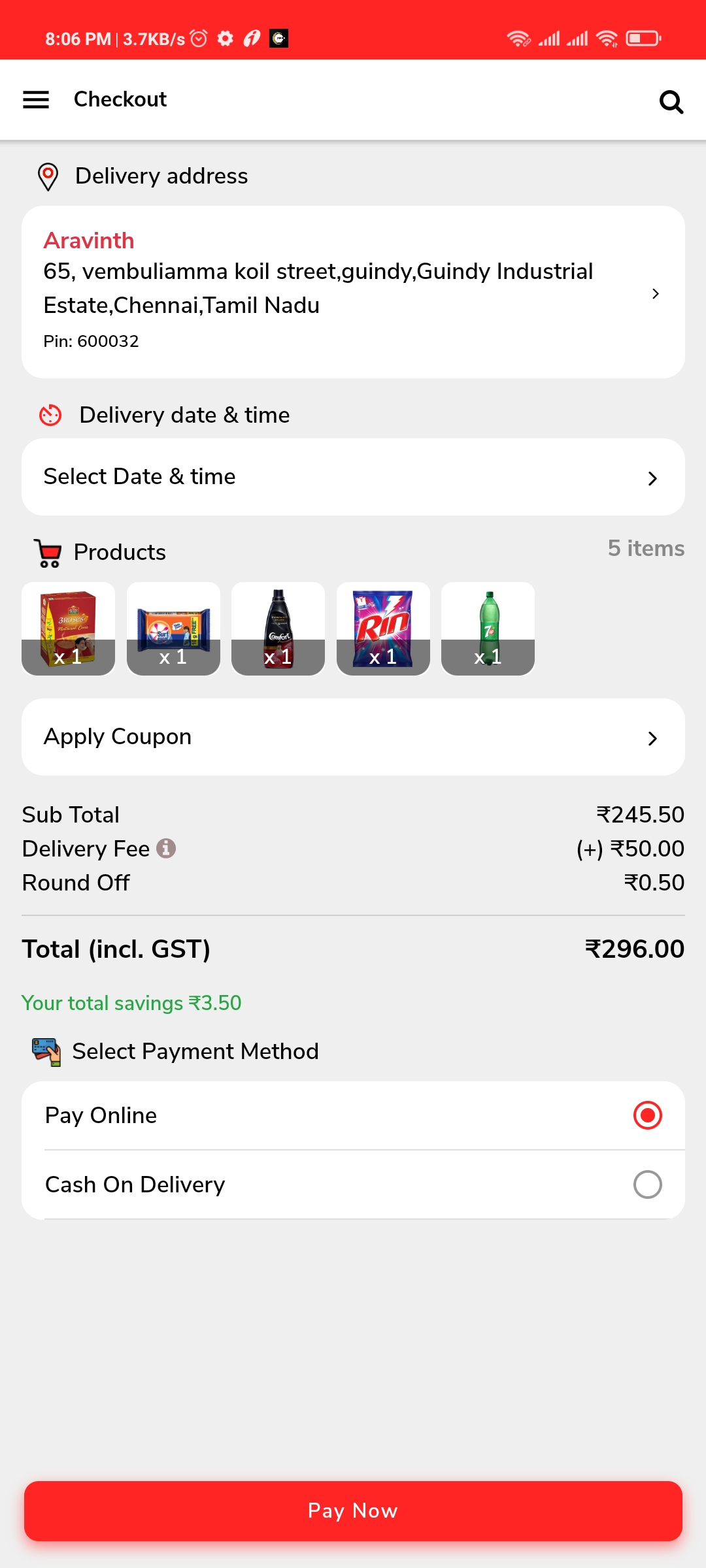The height and width of the screenshot is (1568, 706).
Task: Open Select Date & time
Action: (x=353, y=477)
